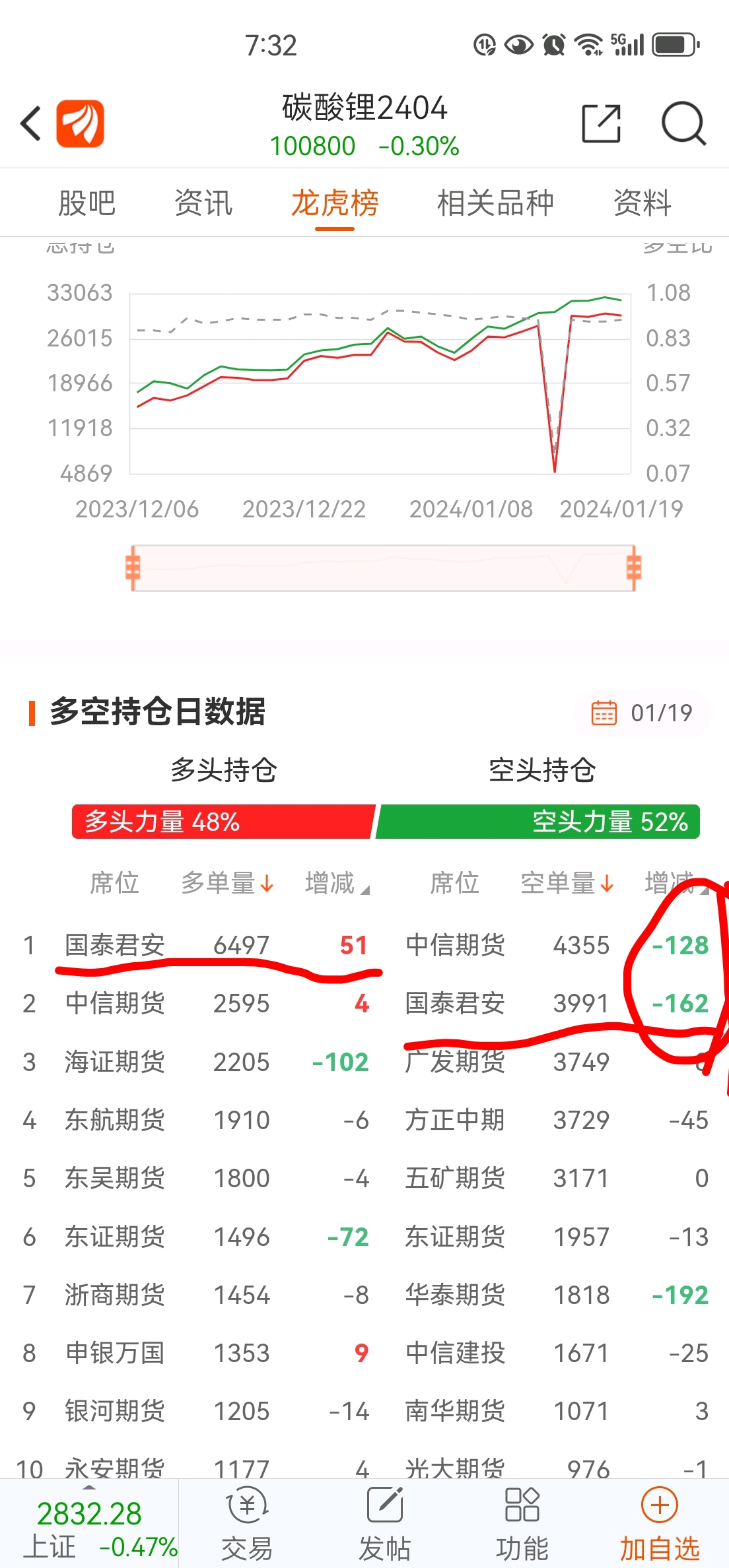Sort the list by 空单量
729x1568 pixels.
[567, 883]
